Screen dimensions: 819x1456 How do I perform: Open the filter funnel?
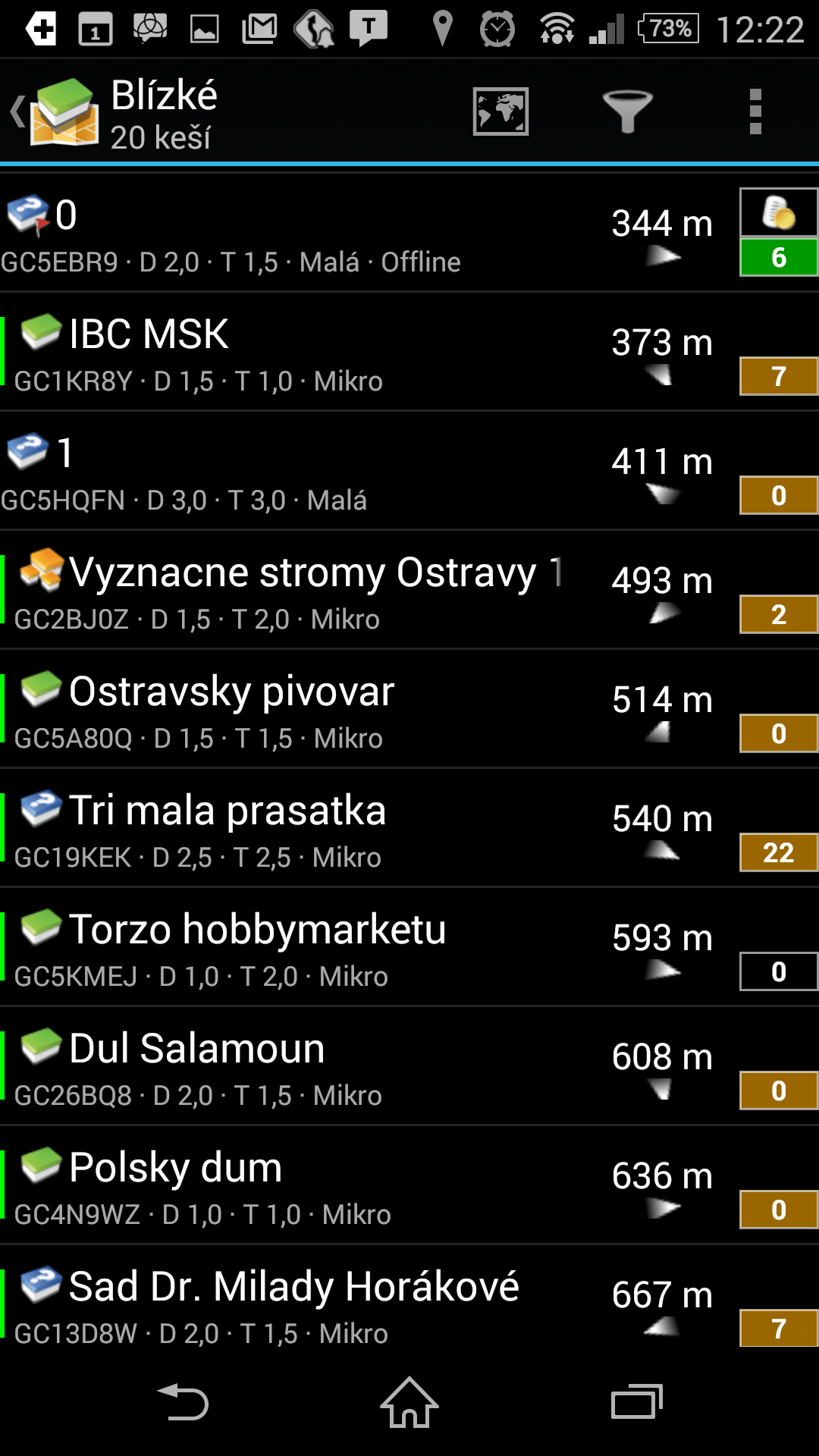[x=627, y=111]
